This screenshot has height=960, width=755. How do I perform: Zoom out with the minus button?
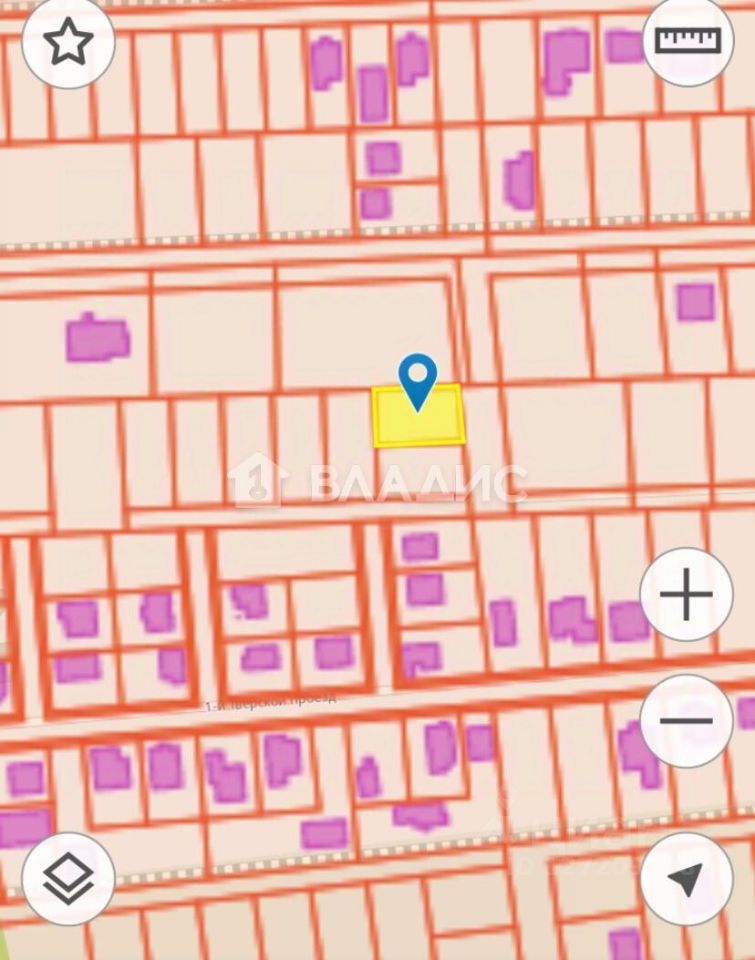686,720
